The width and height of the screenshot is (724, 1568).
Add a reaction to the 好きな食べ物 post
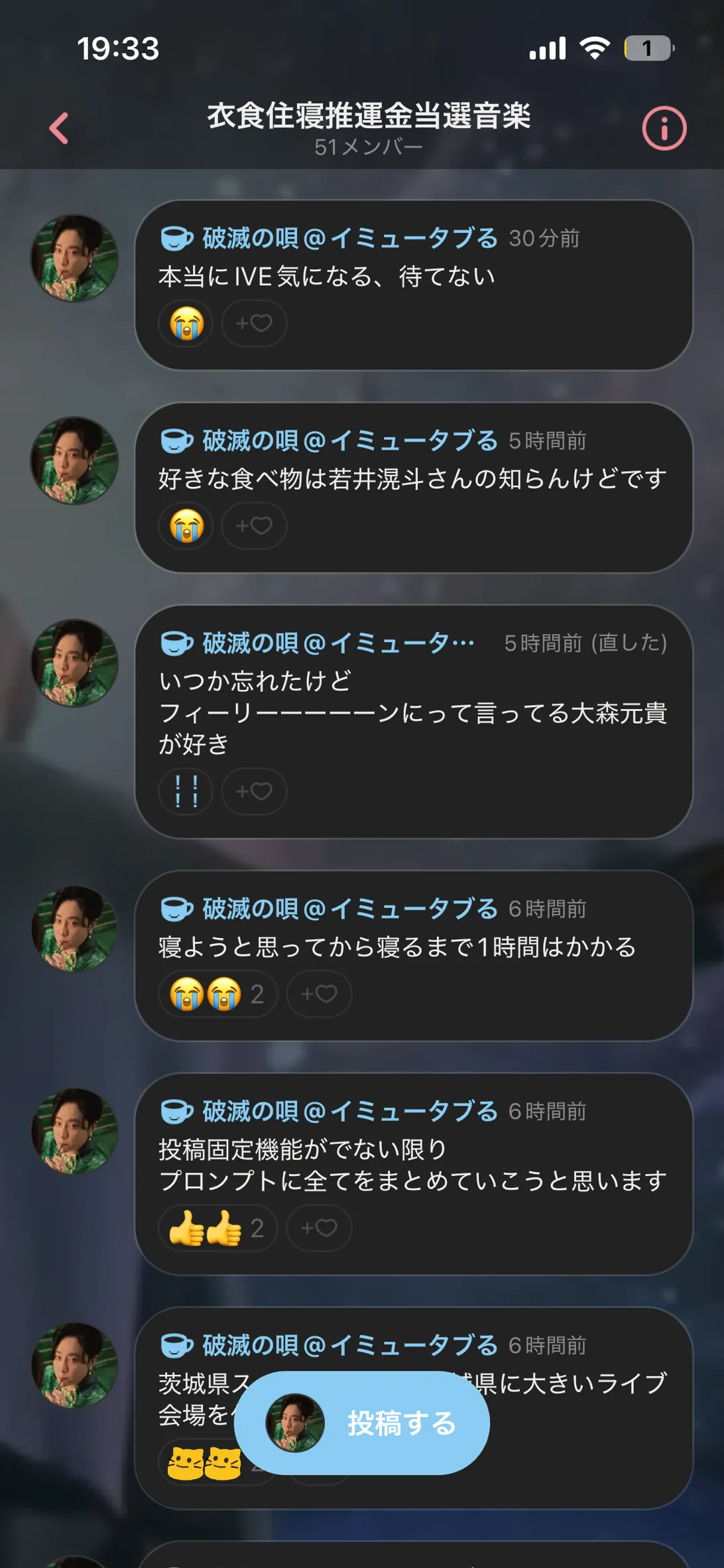[254, 526]
